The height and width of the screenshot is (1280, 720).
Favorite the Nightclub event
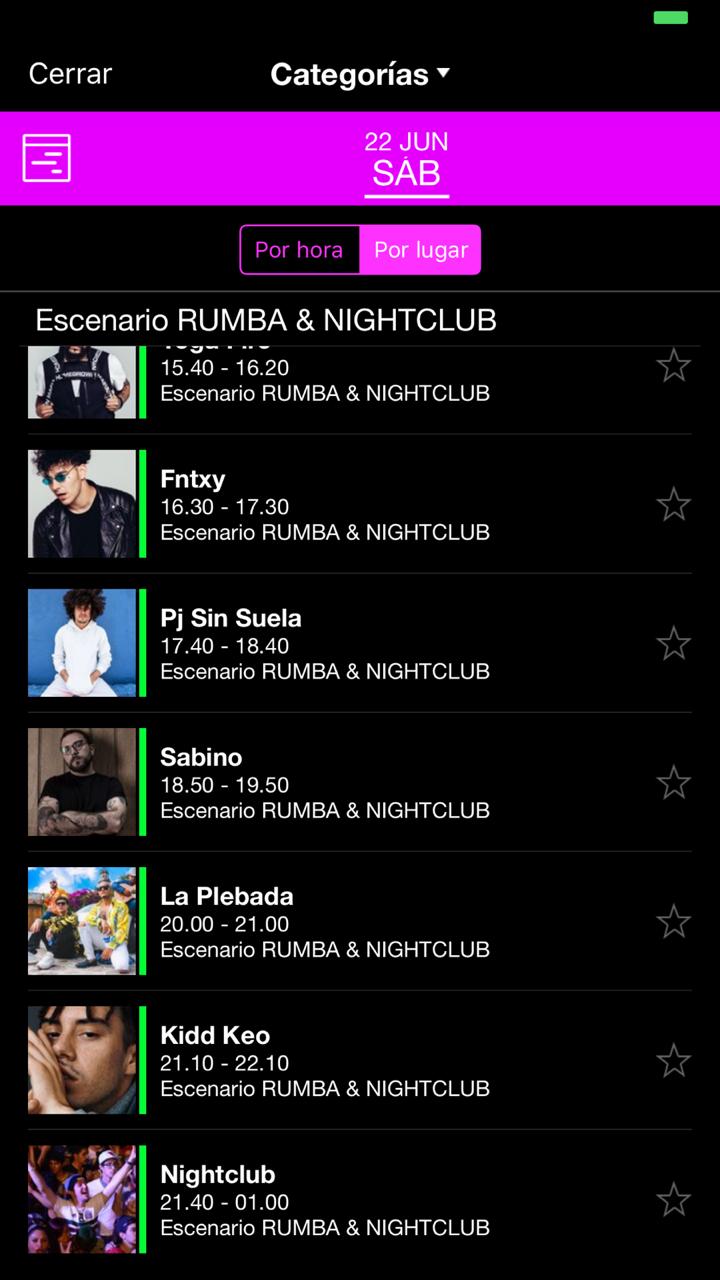[x=673, y=1199]
